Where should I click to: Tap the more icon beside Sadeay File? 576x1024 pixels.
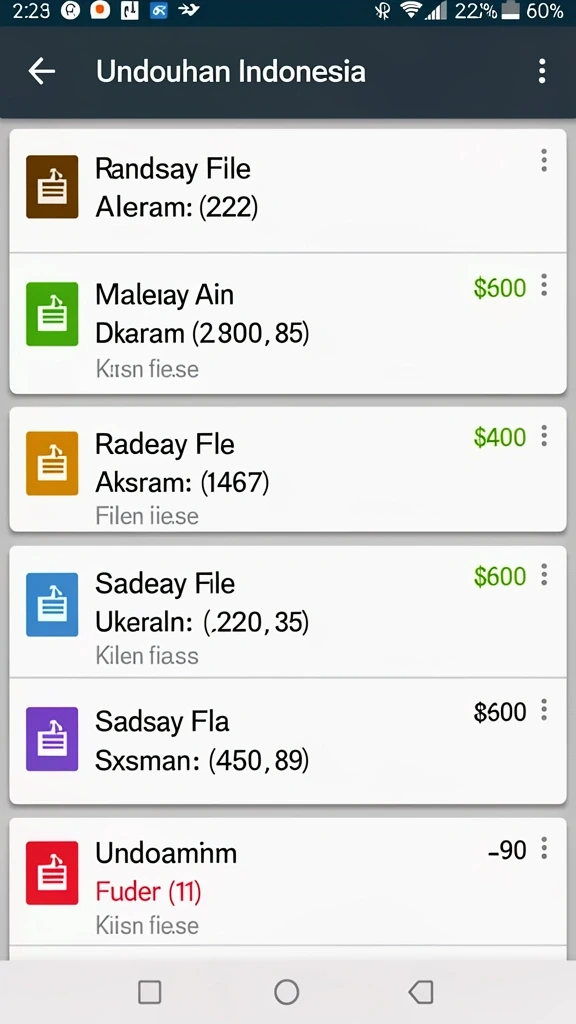click(x=543, y=575)
